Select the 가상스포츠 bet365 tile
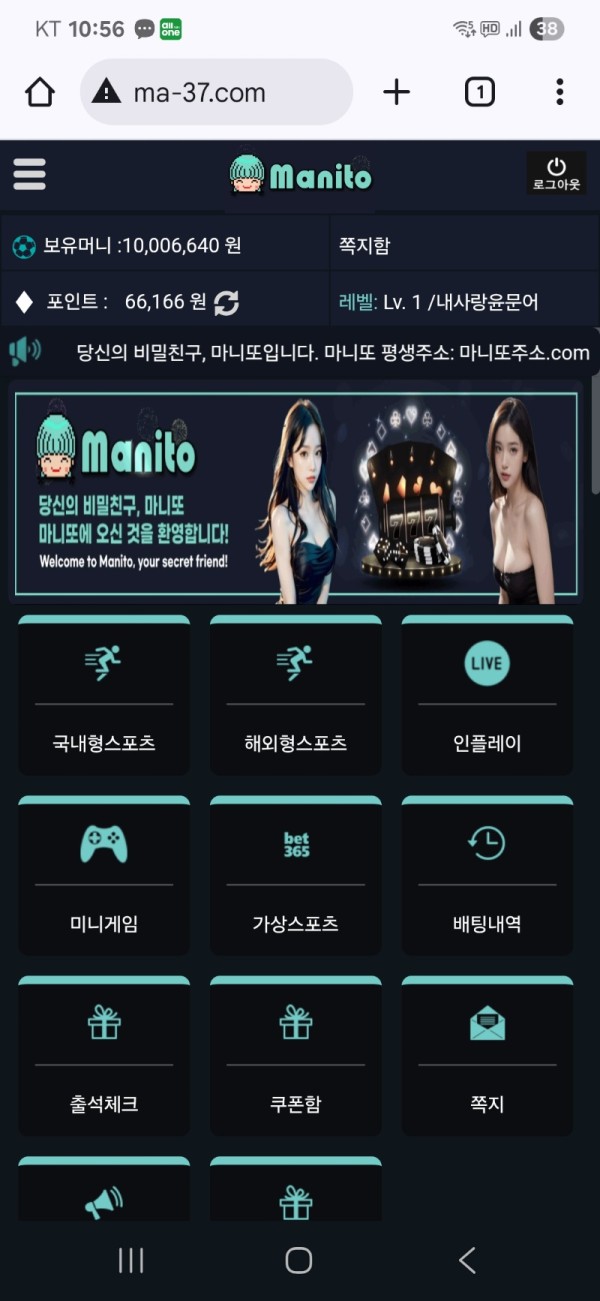This screenshot has height=1301, width=600. [x=295, y=876]
